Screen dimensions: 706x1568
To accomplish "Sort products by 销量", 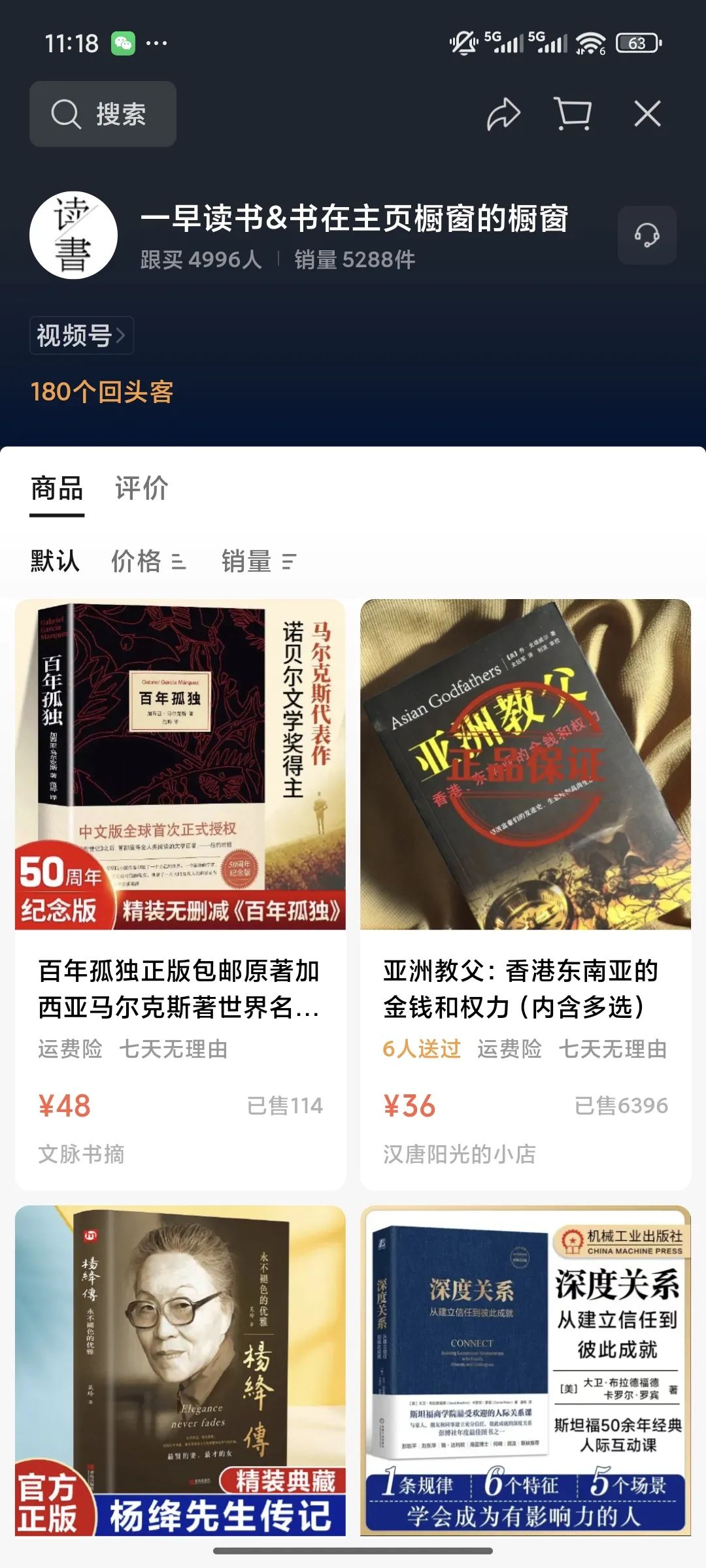I will click(259, 561).
